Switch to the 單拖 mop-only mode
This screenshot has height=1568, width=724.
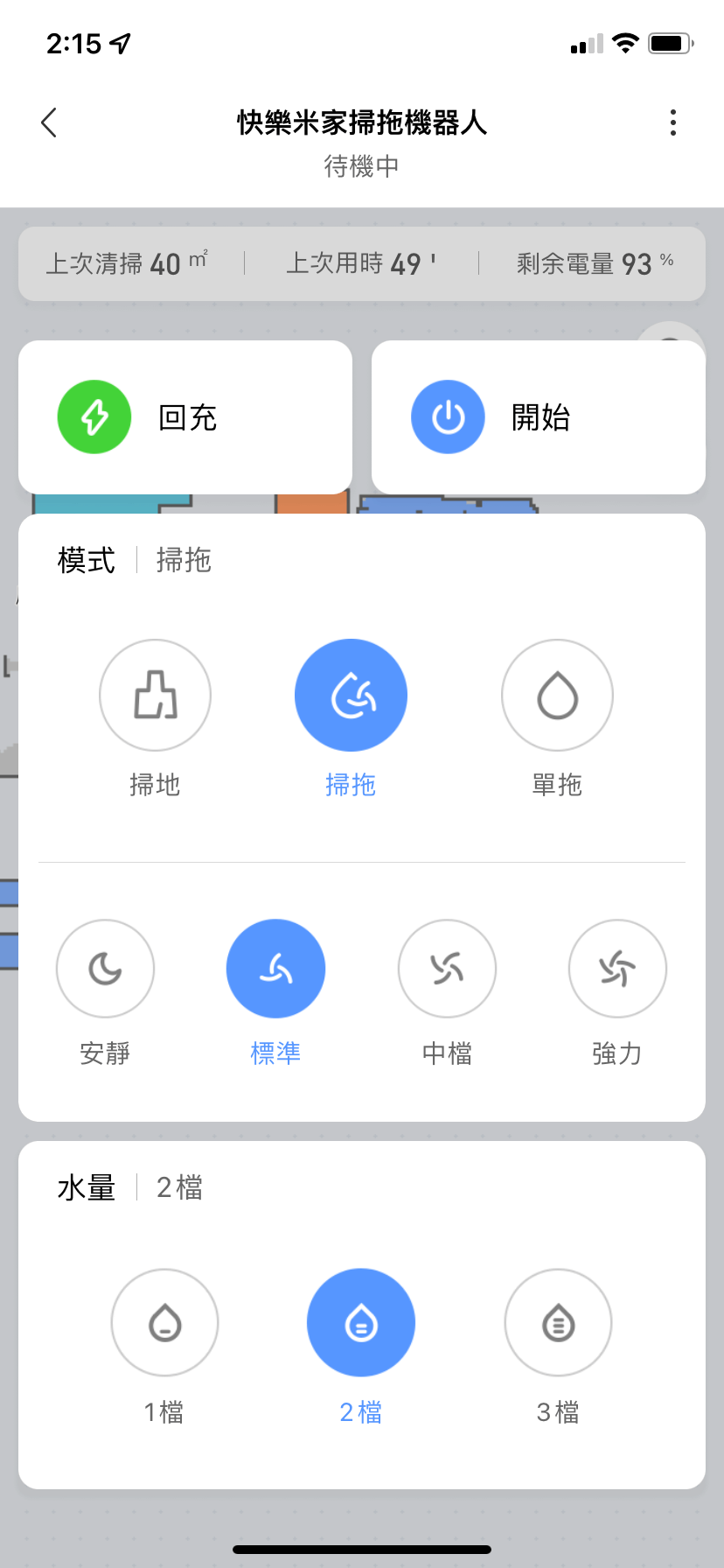(x=557, y=696)
